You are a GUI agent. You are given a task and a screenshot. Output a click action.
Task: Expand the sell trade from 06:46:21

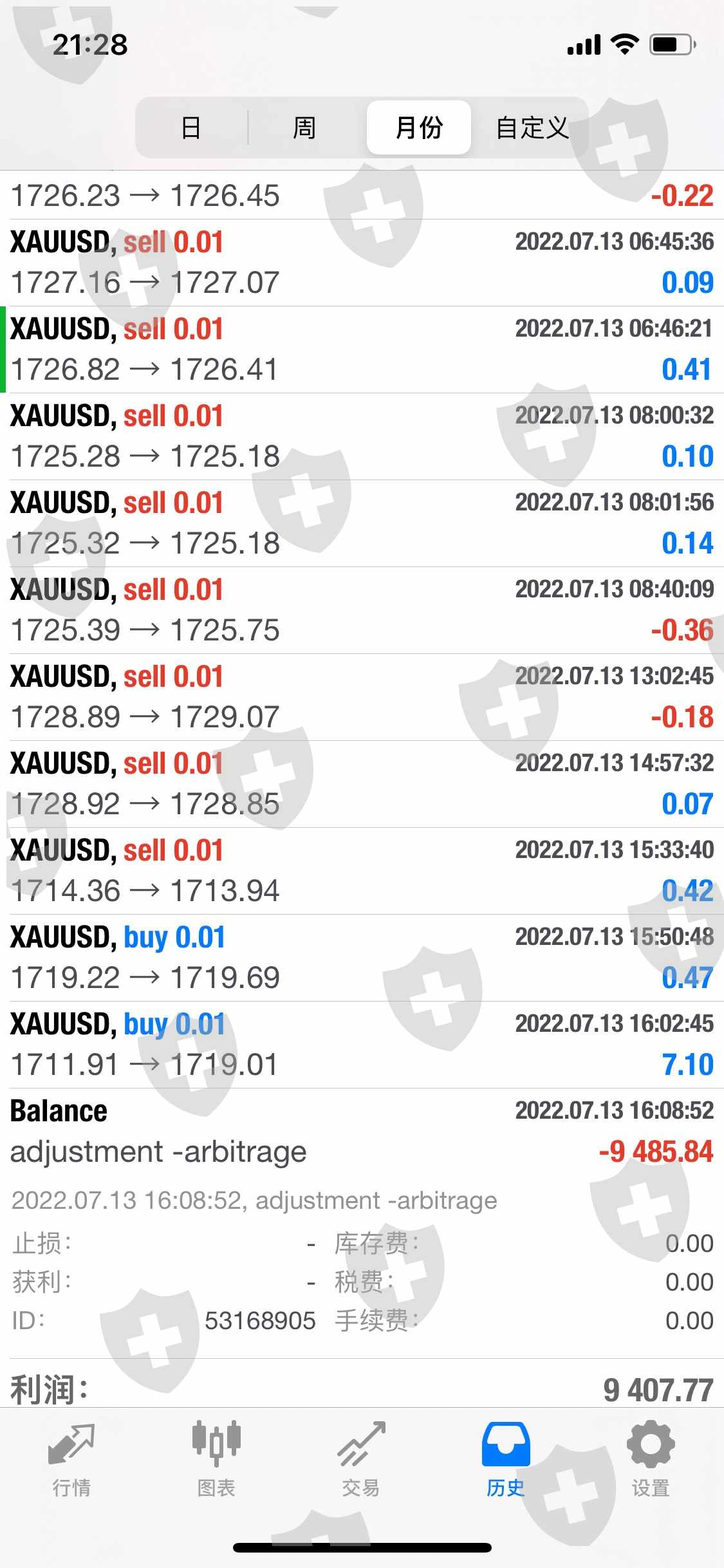362,350
